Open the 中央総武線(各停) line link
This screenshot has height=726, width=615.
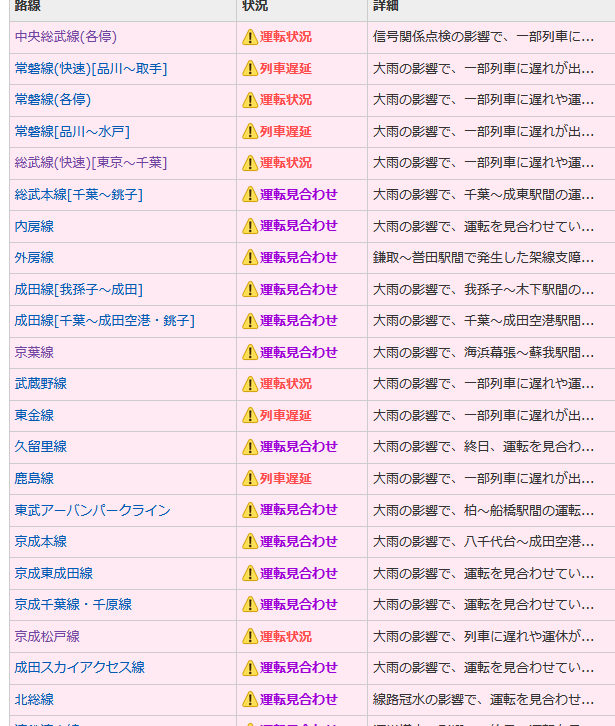[66, 37]
